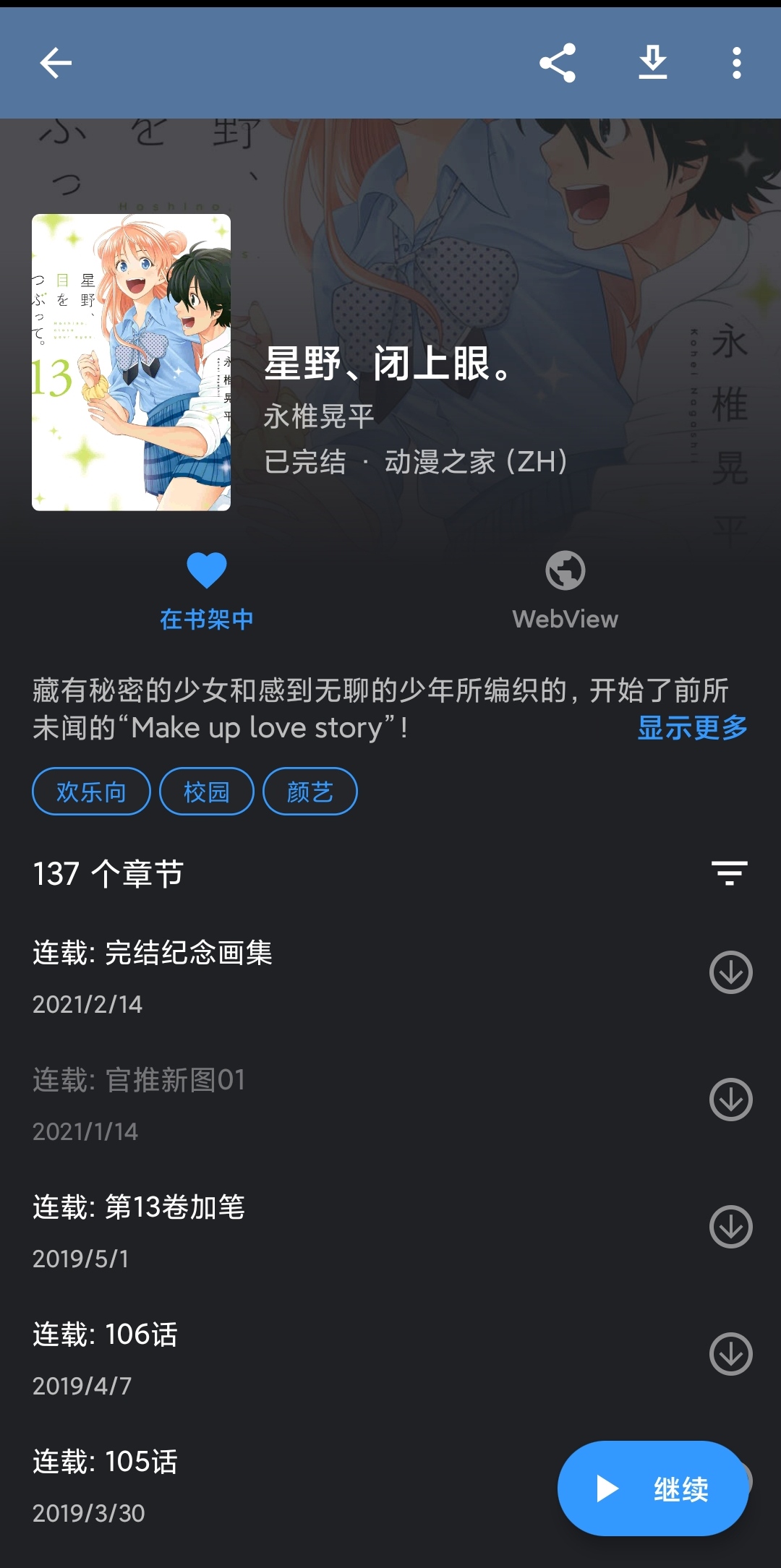Open the download options icon in toolbar
This screenshot has width=781, height=1568.
coord(652,63)
